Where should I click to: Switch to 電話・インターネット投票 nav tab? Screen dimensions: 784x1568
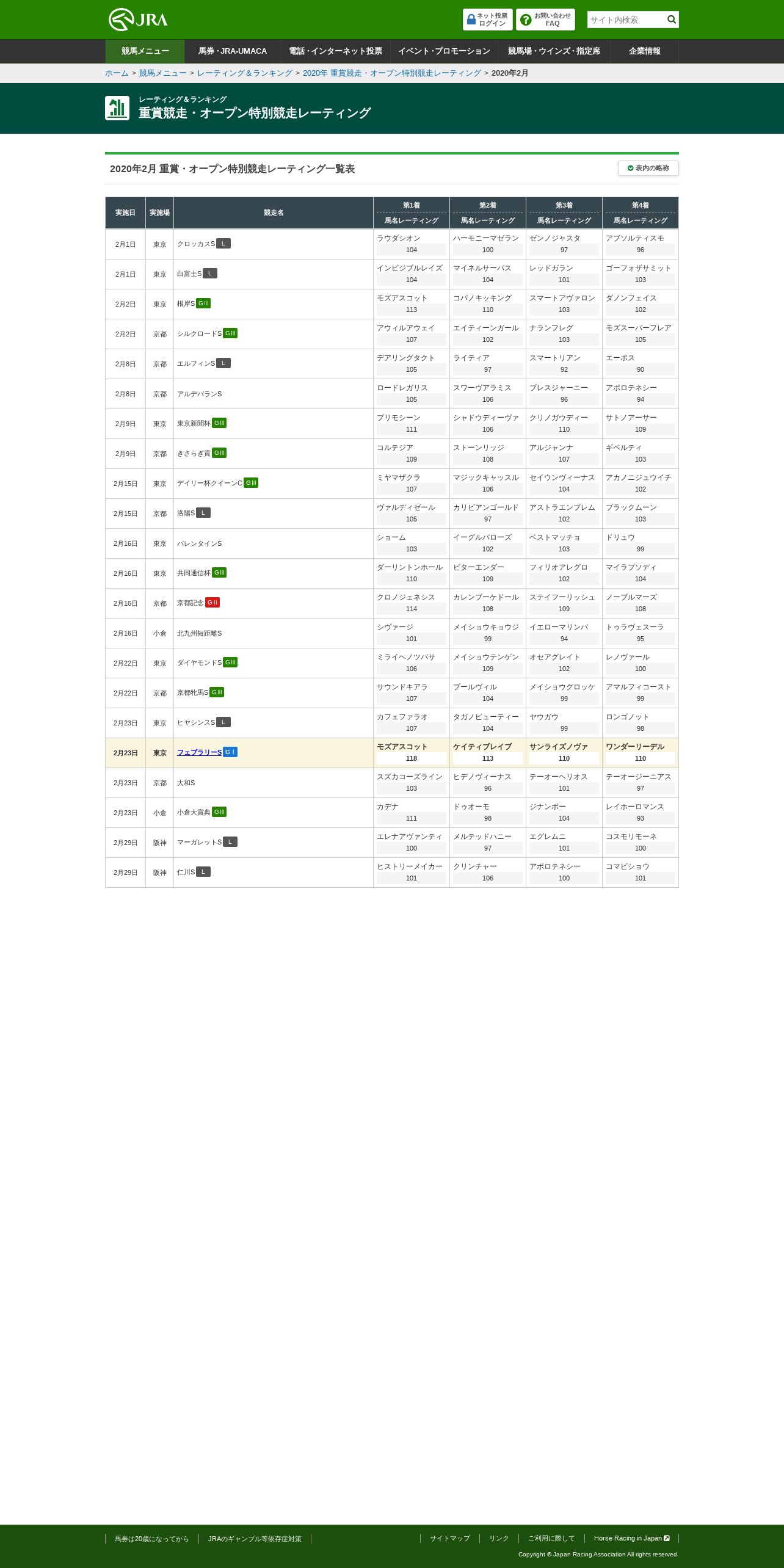[x=335, y=51]
